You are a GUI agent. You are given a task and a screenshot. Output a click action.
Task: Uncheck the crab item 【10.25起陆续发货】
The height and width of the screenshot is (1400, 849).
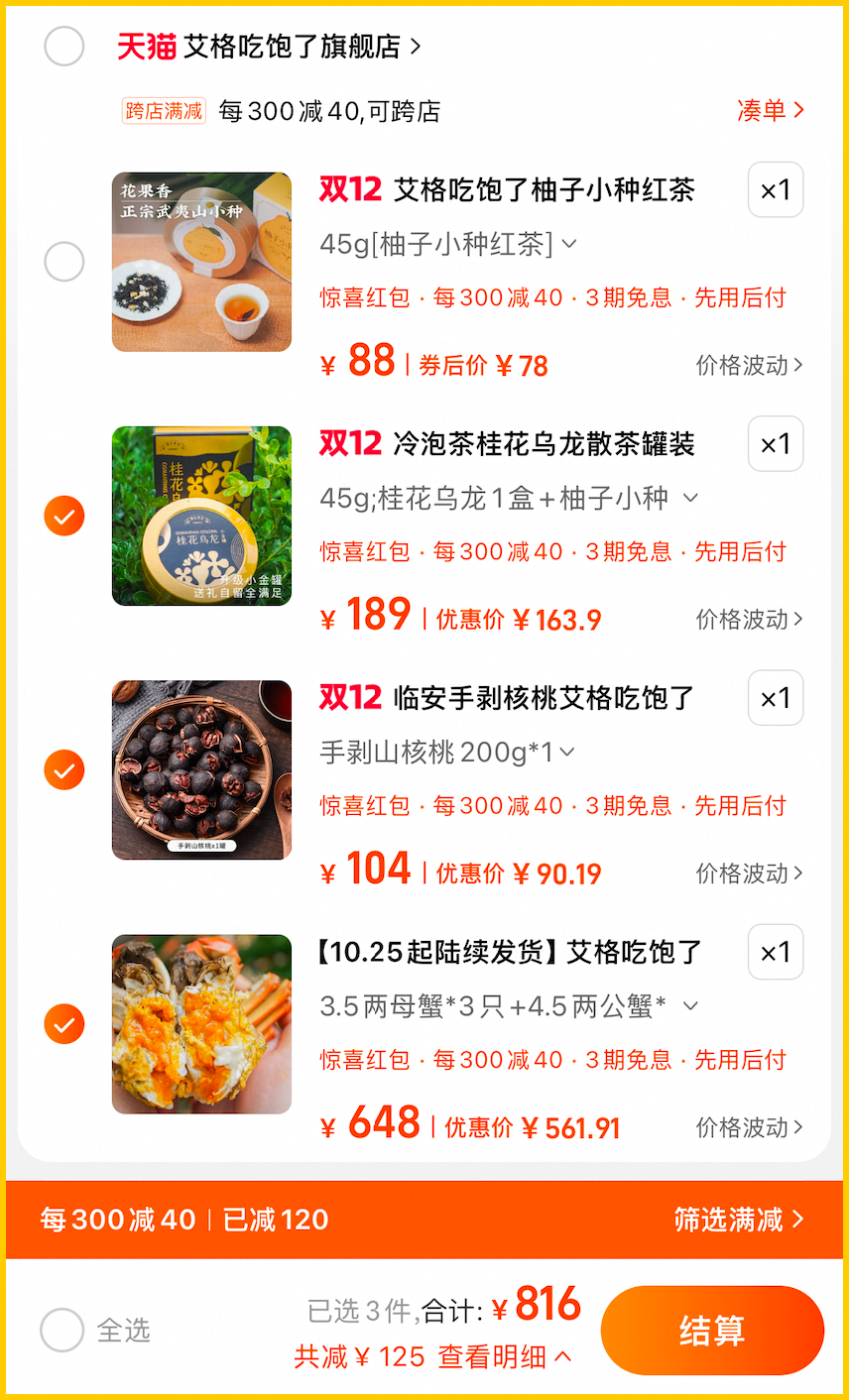64,1024
